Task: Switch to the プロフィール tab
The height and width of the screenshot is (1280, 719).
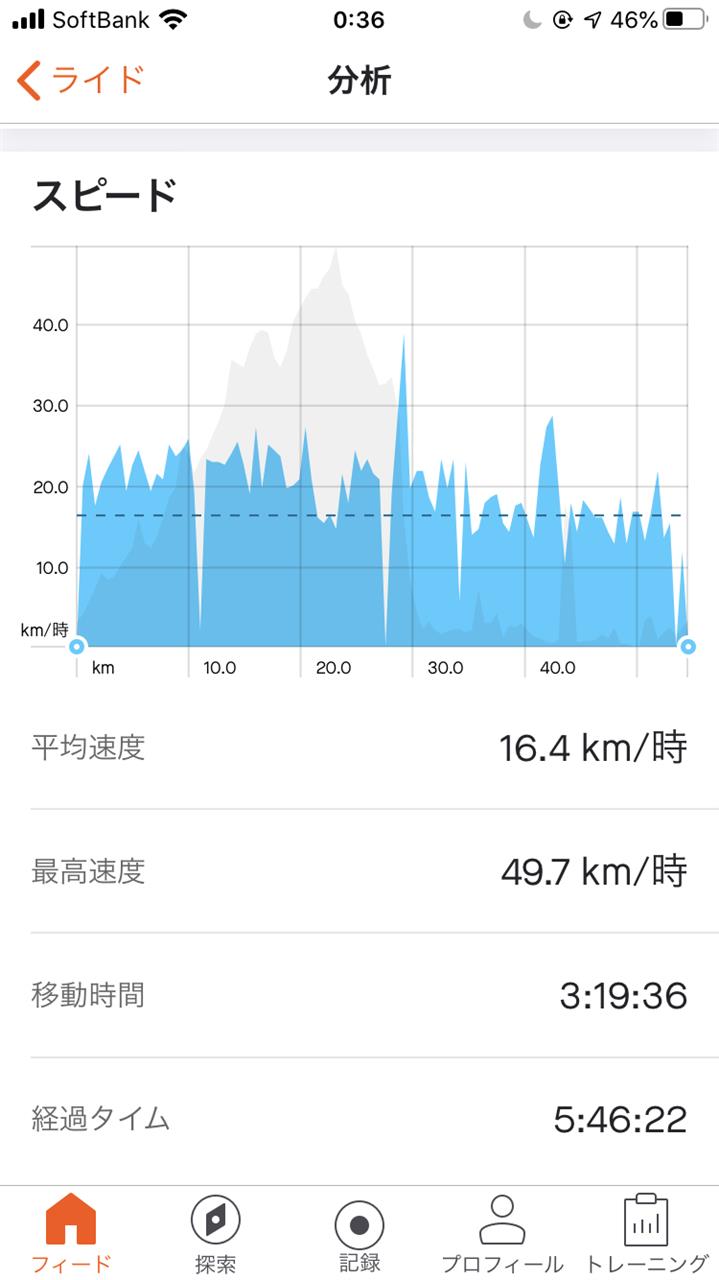Action: pyautogui.click(x=502, y=1234)
